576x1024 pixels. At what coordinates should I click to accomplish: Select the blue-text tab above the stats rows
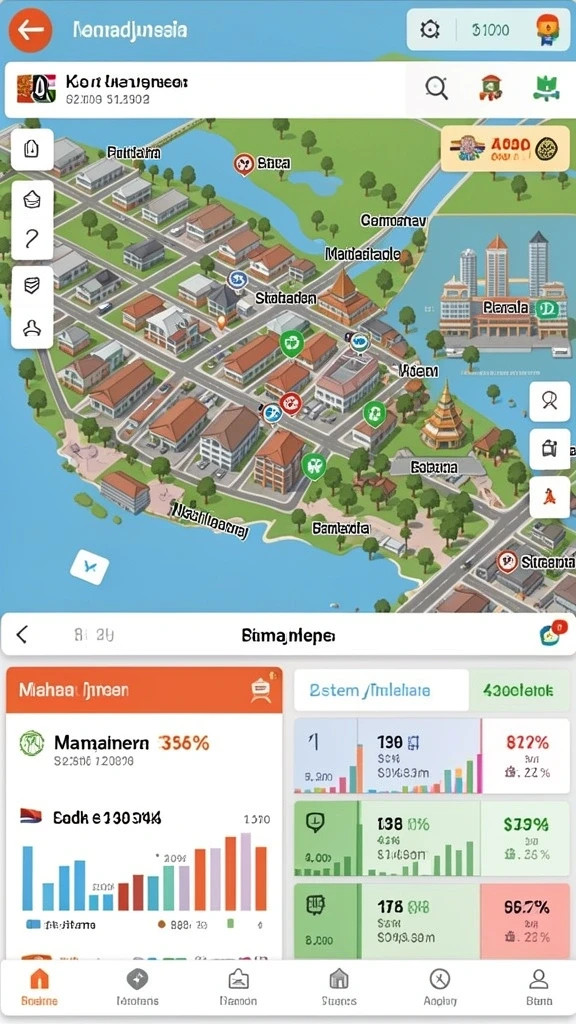point(381,690)
